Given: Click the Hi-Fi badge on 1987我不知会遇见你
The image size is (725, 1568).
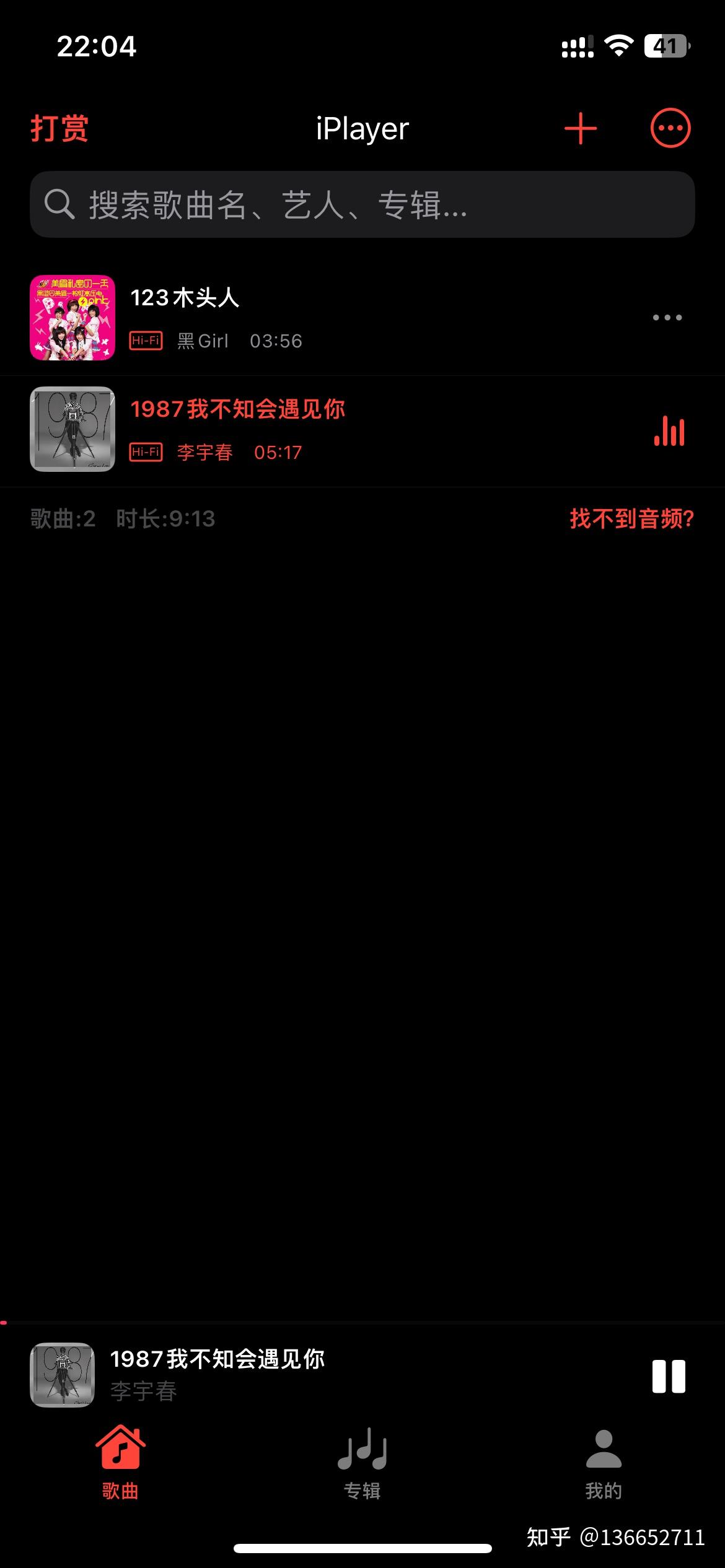Looking at the screenshot, I should click(x=146, y=452).
